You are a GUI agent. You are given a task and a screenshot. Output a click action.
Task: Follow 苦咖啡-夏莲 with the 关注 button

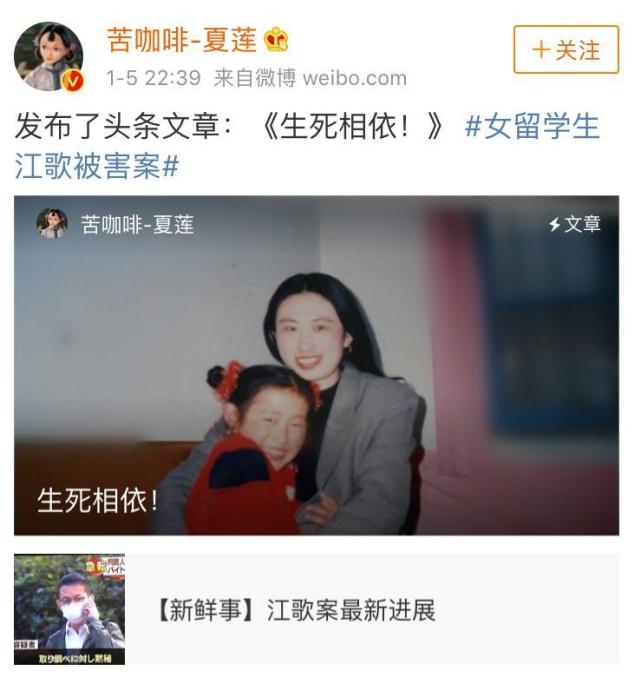[x=566, y=49]
